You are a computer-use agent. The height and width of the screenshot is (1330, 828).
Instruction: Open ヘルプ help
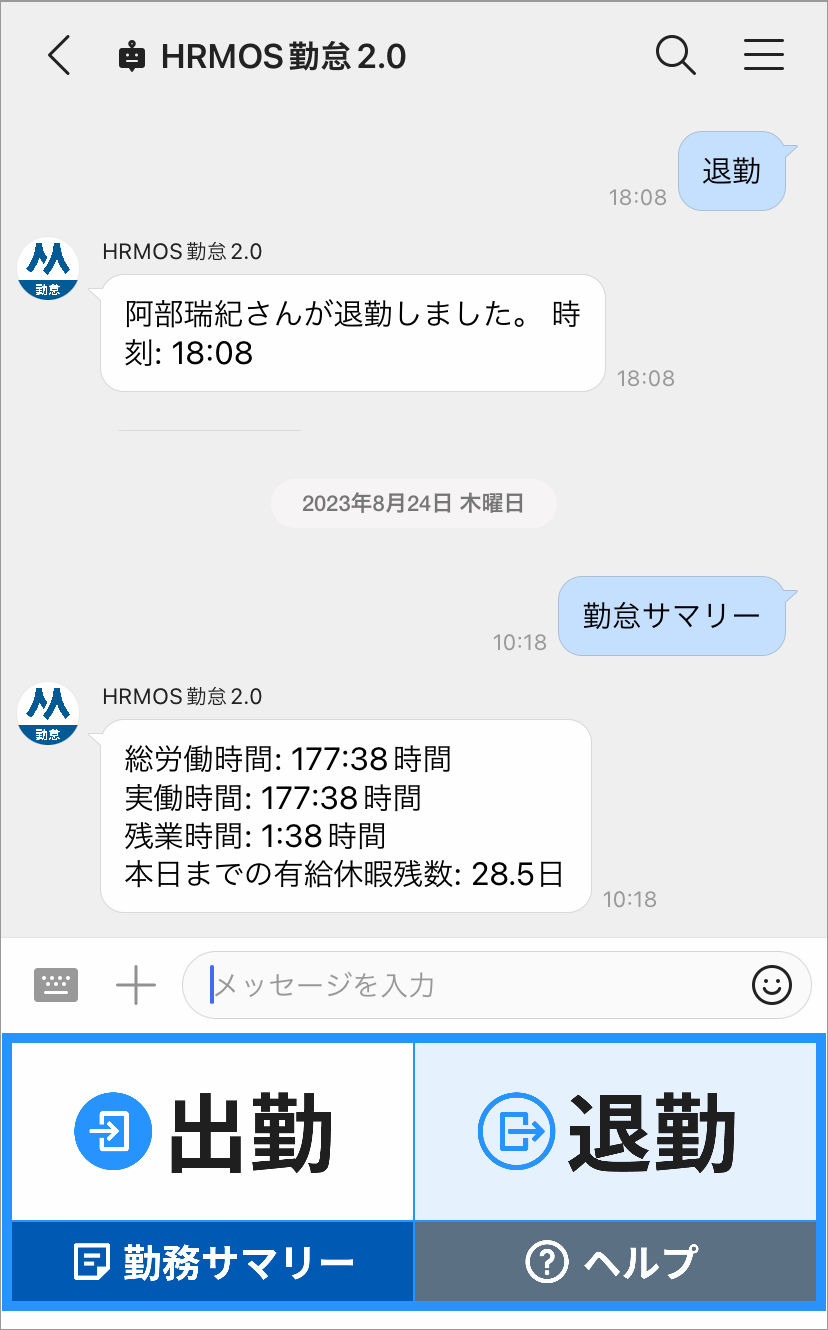(615, 1262)
